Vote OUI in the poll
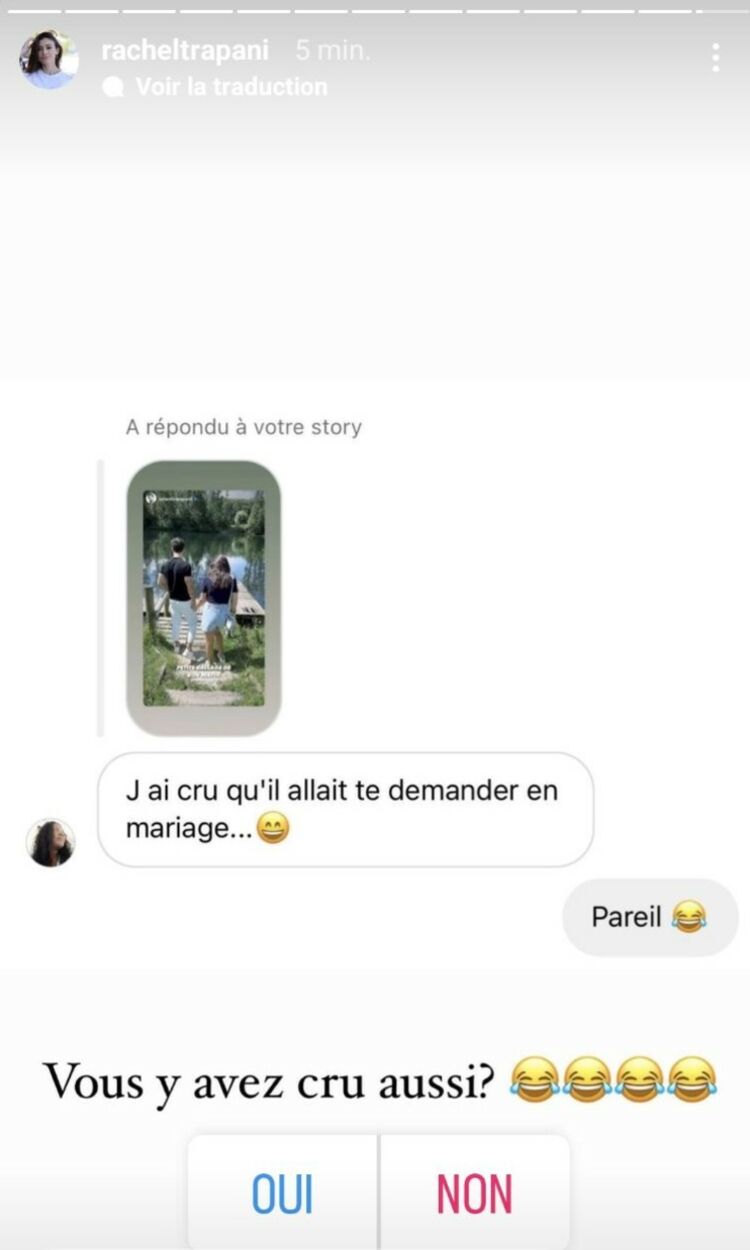 coord(283,1194)
